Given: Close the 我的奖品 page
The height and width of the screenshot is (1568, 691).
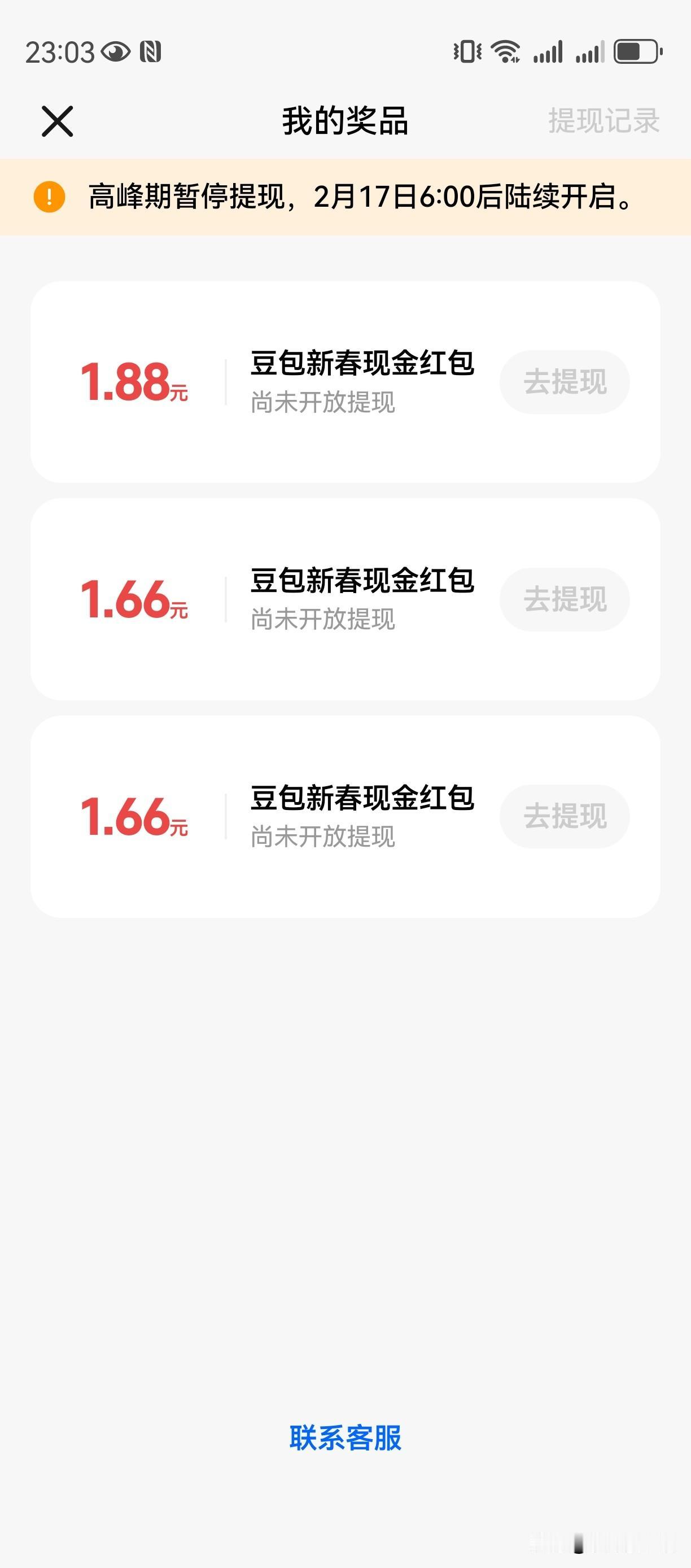Looking at the screenshot, I should [58, 120].
